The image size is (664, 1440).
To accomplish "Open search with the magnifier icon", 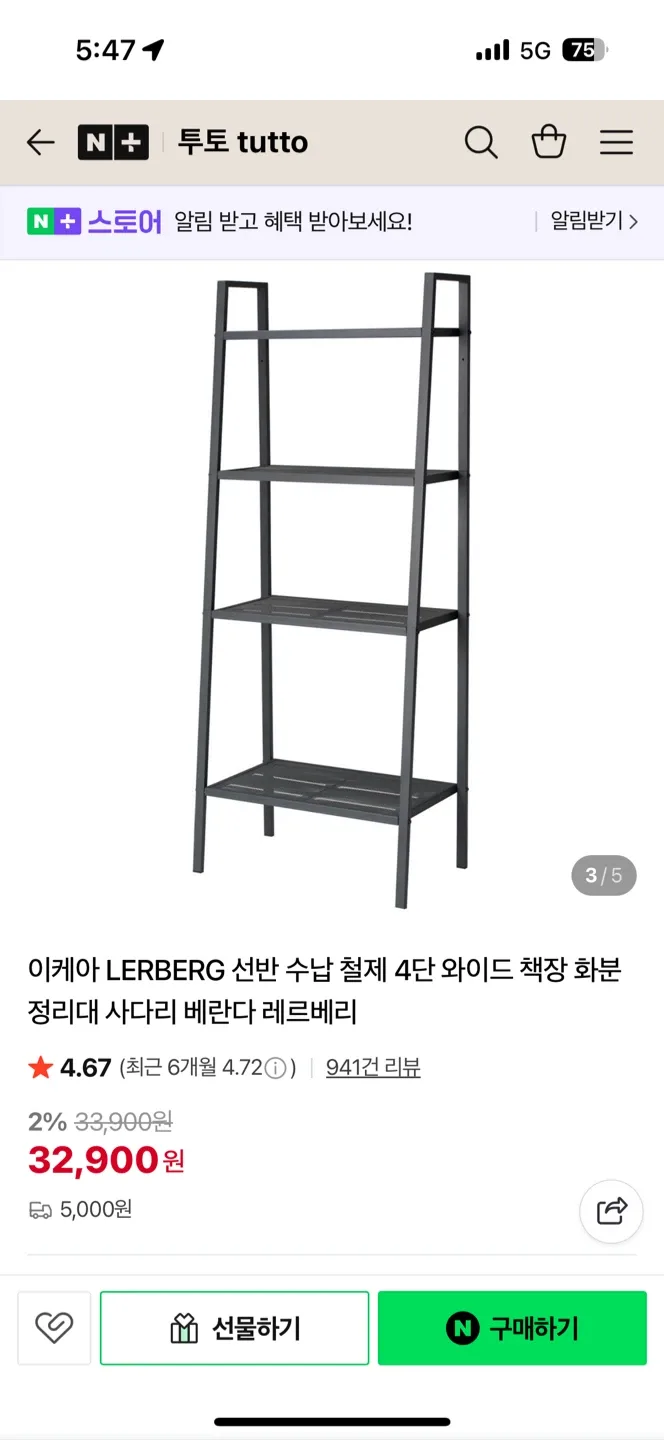I will point(481,143).
